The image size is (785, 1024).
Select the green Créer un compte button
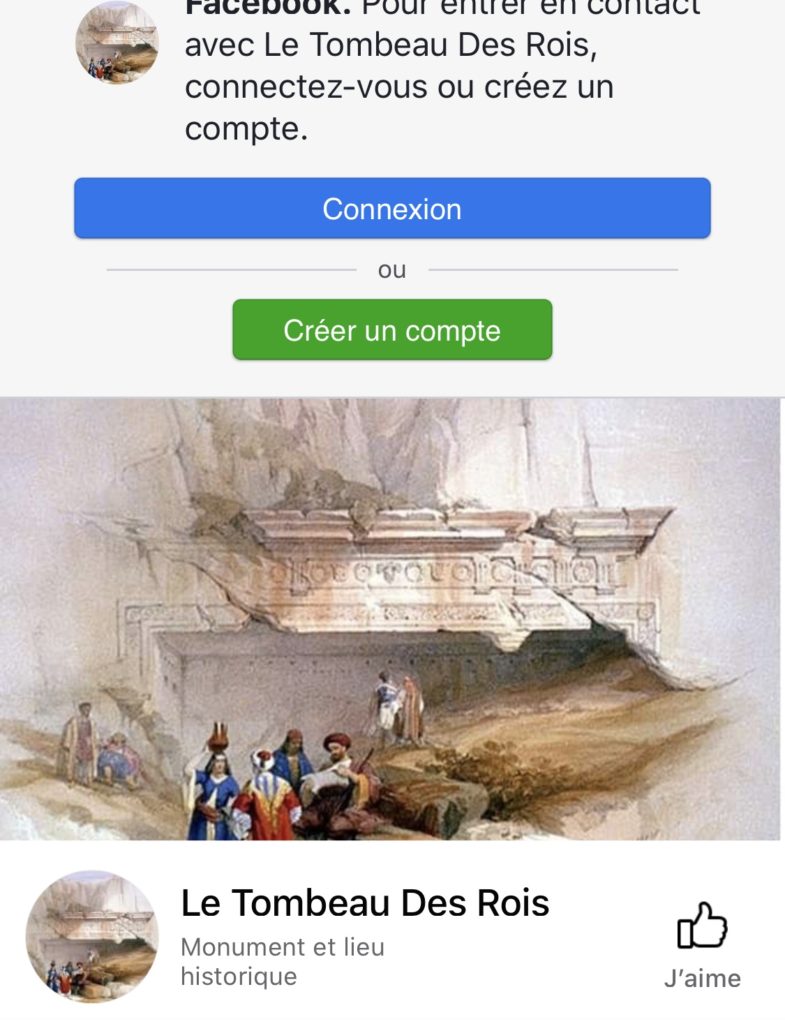392,330
